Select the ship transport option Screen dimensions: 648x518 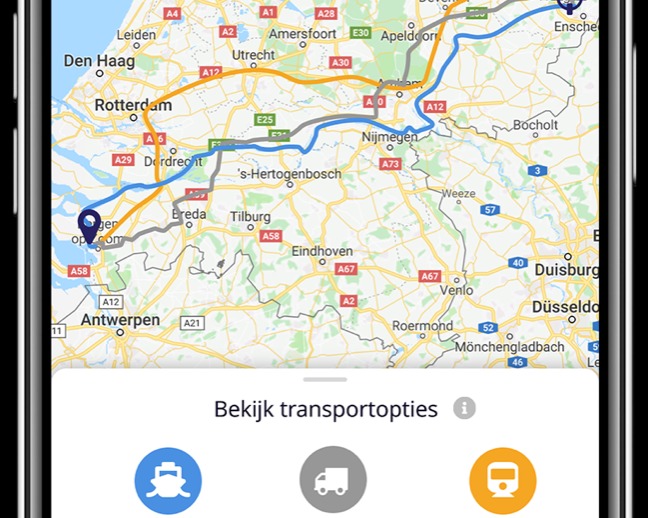point(168,481)
